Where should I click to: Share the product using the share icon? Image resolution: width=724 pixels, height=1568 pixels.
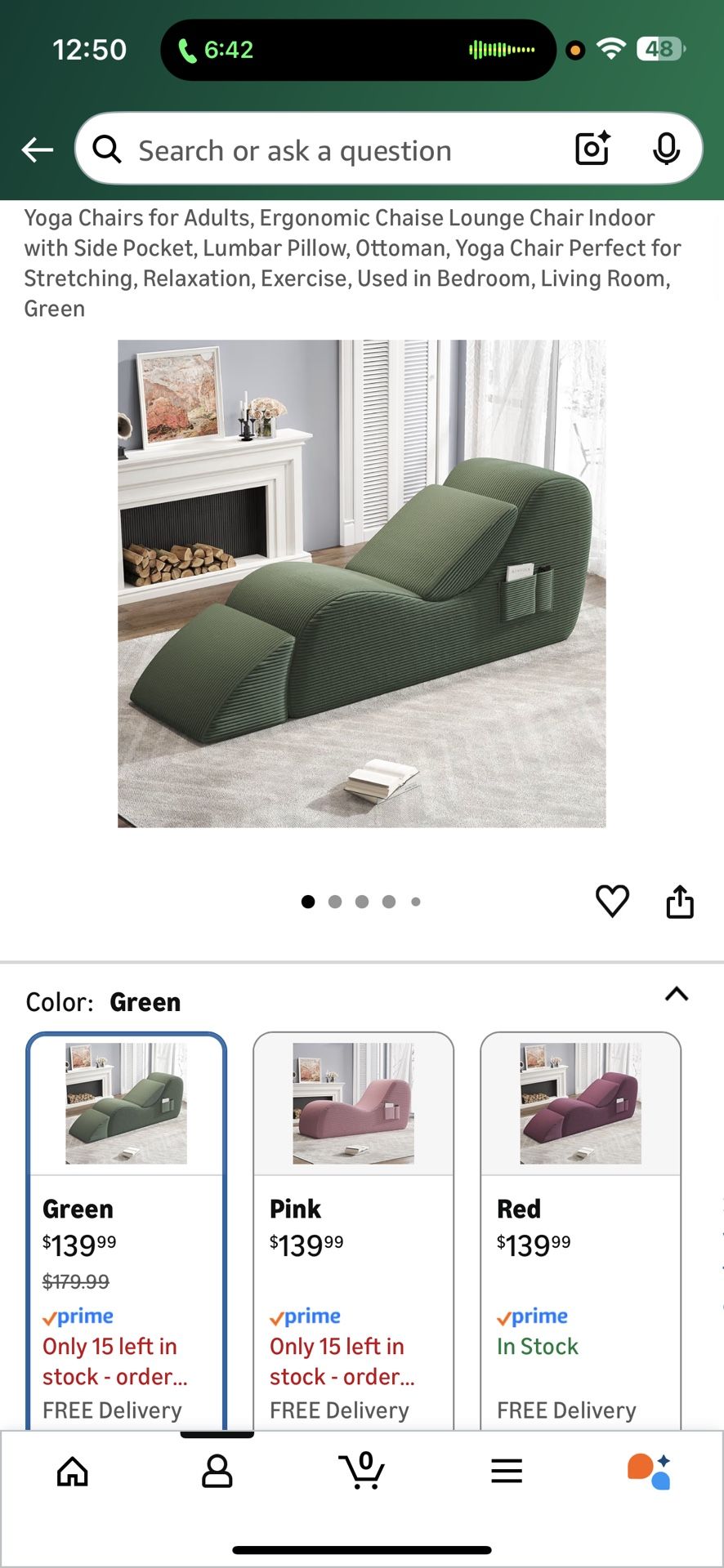pyautogui.click(x=680, y=901)
